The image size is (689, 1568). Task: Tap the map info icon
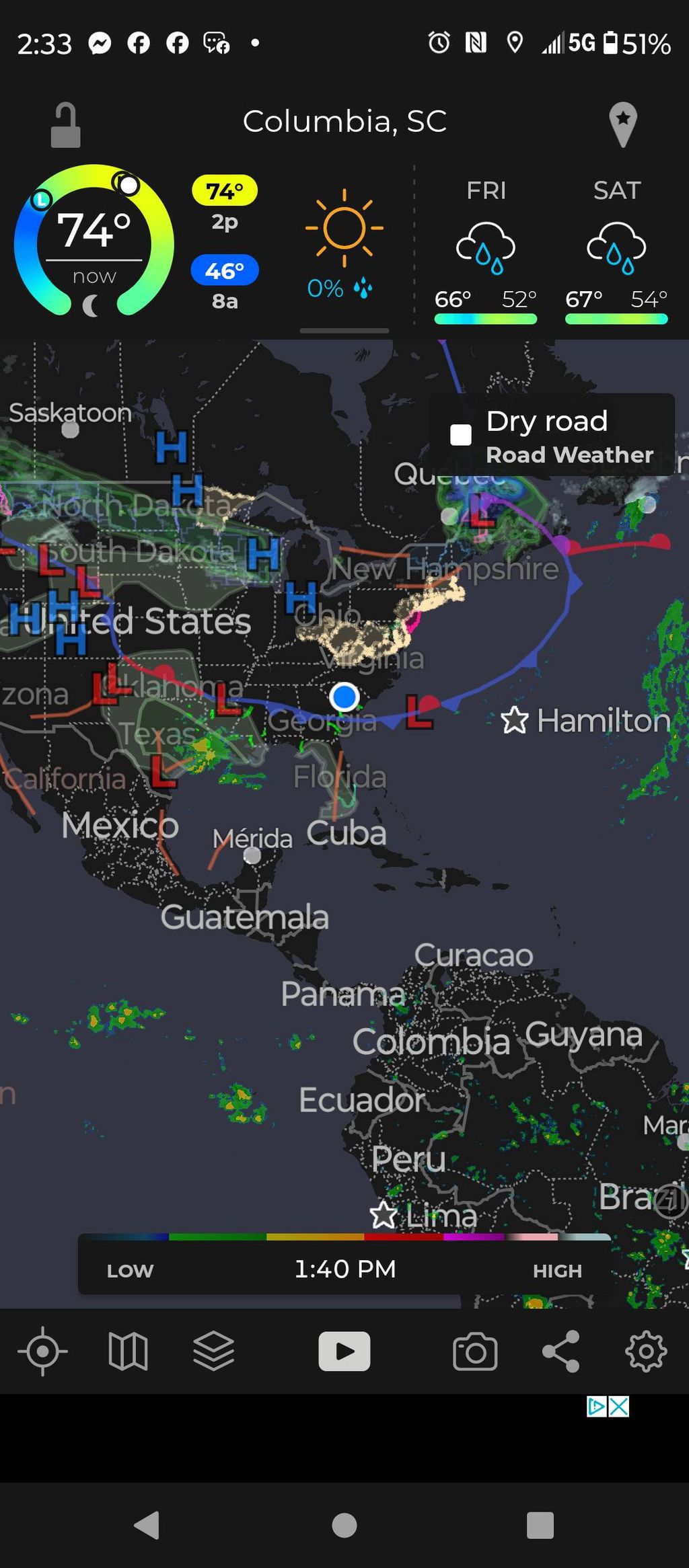coord(670,1200)
